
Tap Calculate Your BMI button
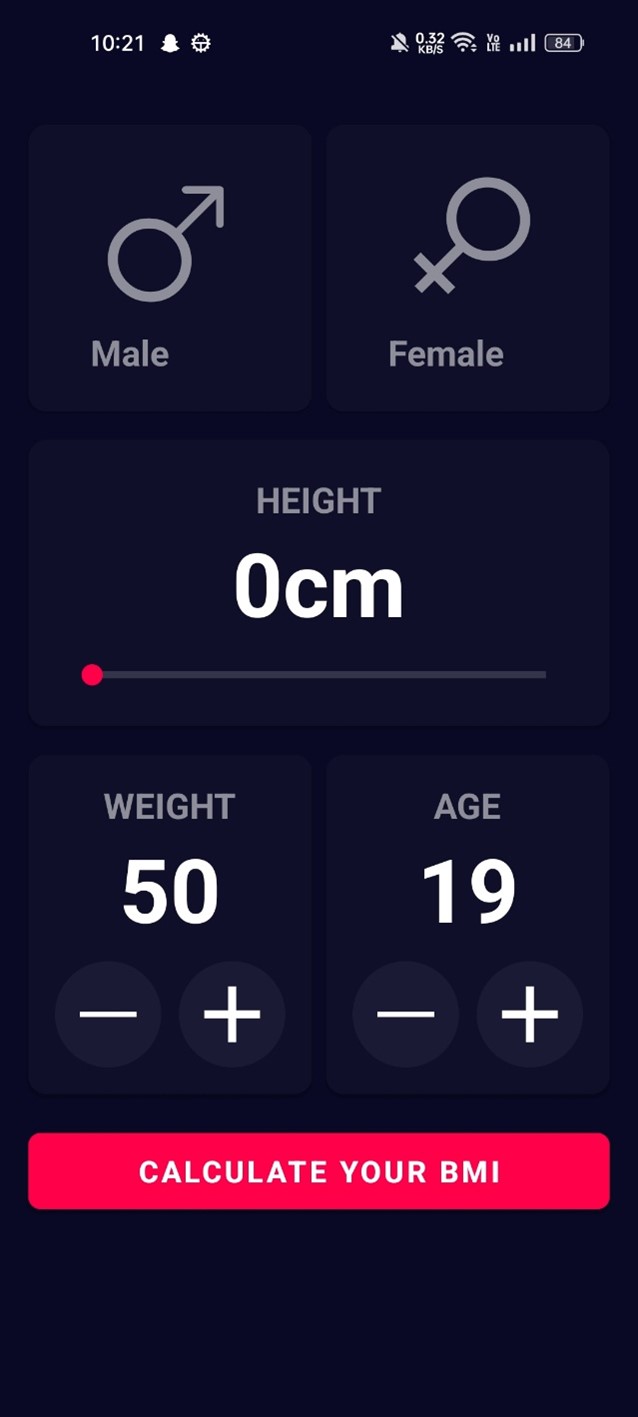(x=319, y=1171)
